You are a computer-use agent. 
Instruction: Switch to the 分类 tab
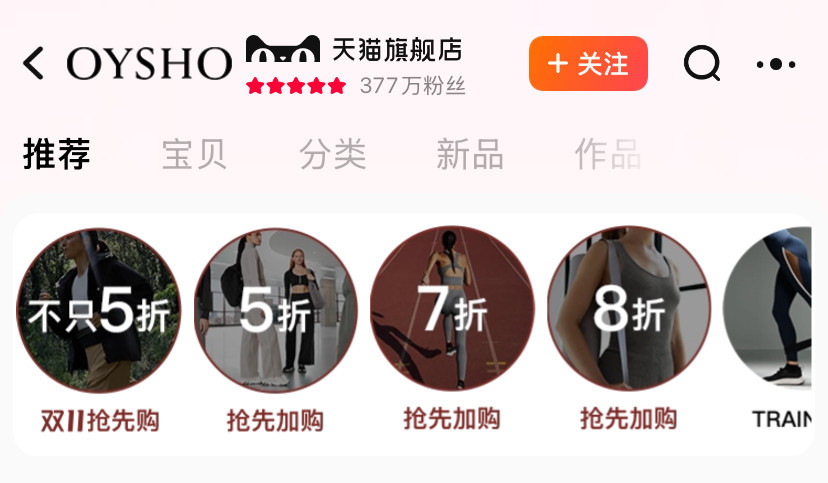pyautogui.click(x=332, y=154)
